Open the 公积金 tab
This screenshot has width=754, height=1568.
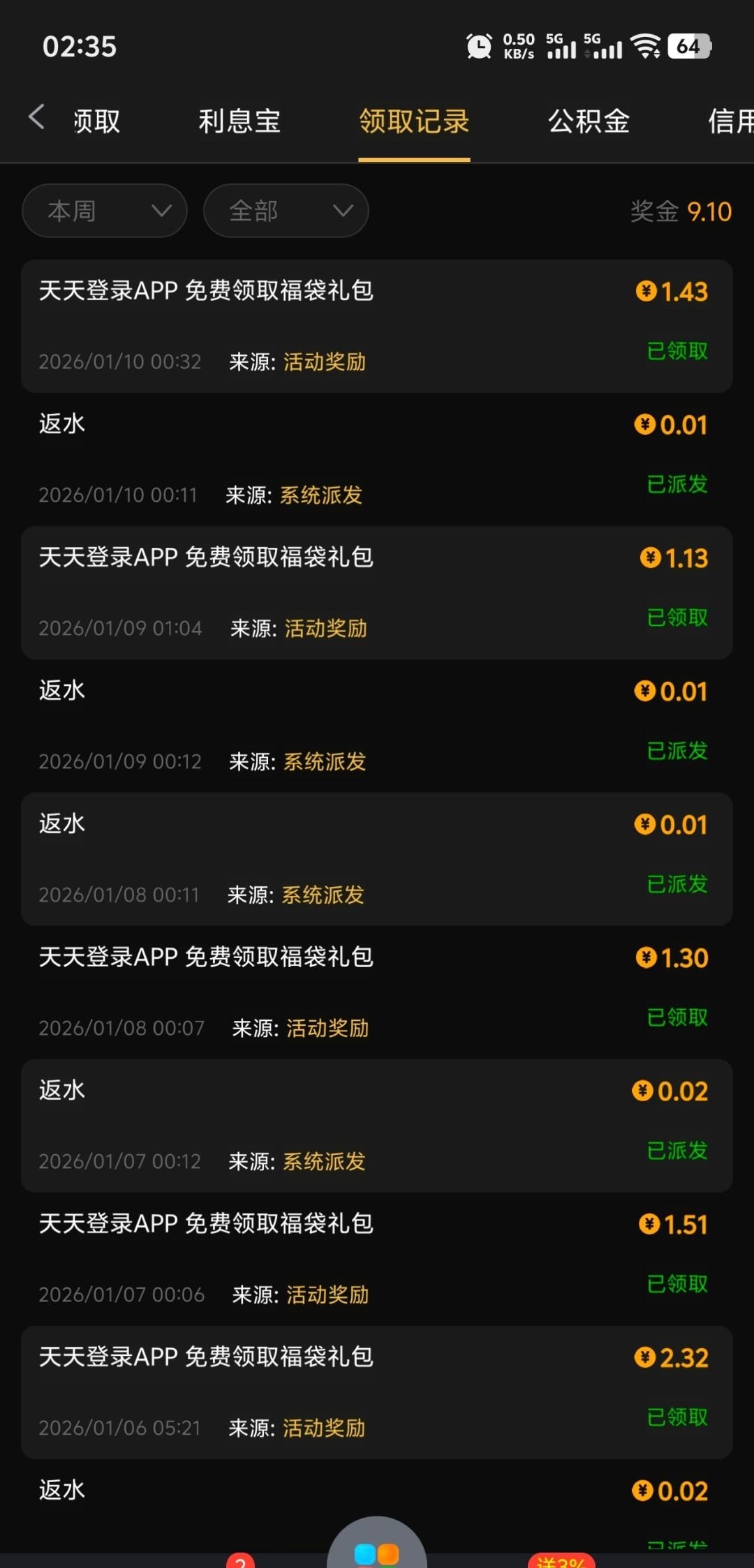click(x=589, y=121)
